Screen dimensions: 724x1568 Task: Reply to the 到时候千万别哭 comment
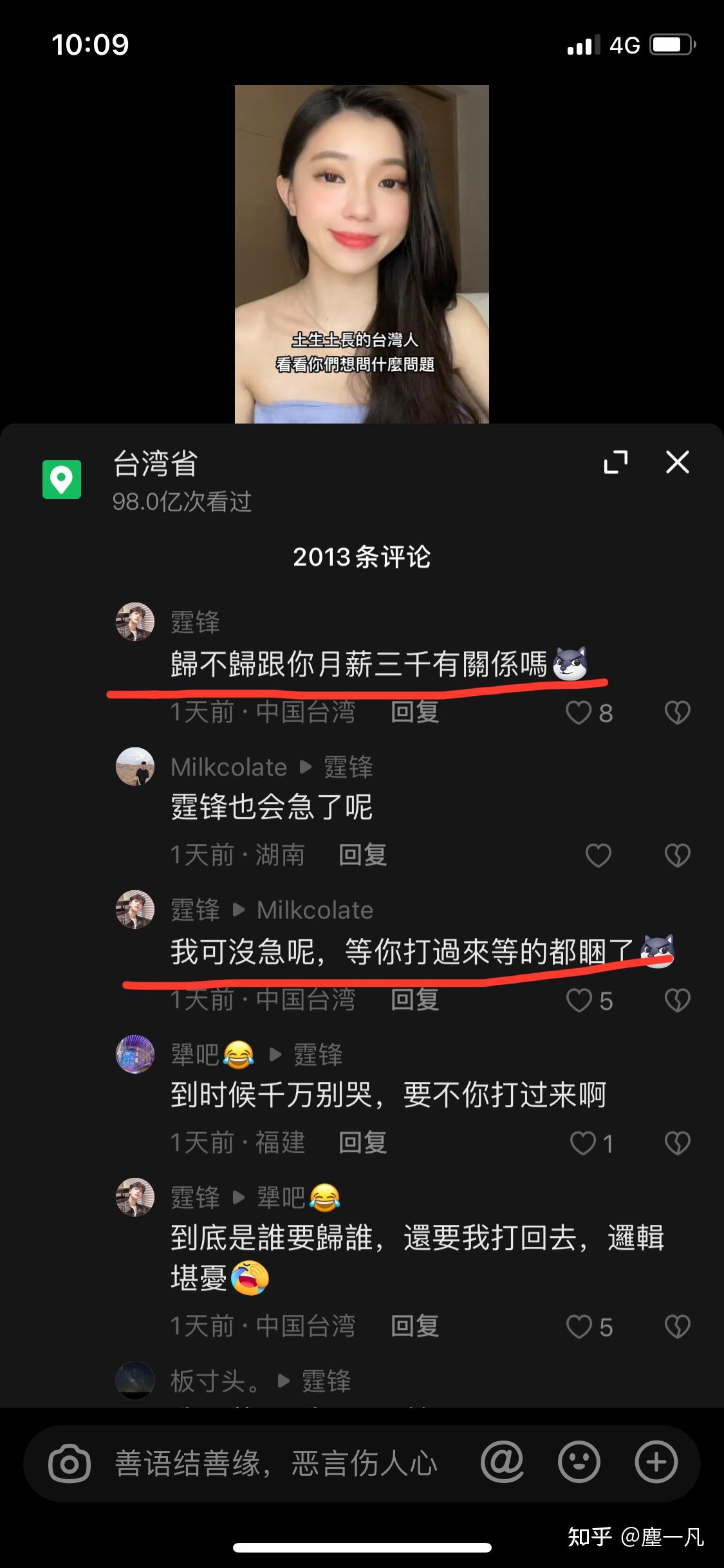point(363,1143)
